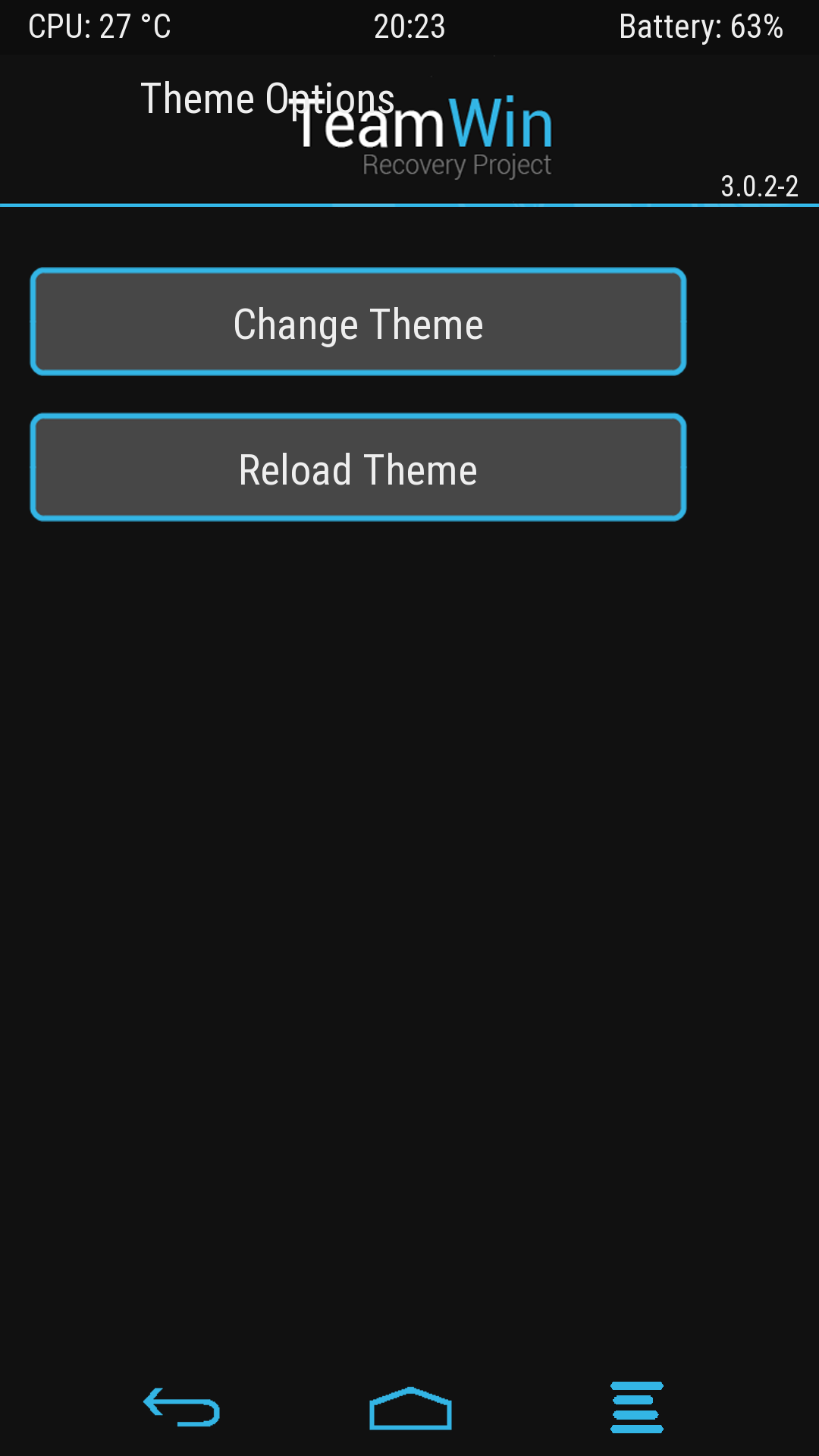Go back with the arrow icon
This screenshot has width=819, height=1456.
[182, 1407]
